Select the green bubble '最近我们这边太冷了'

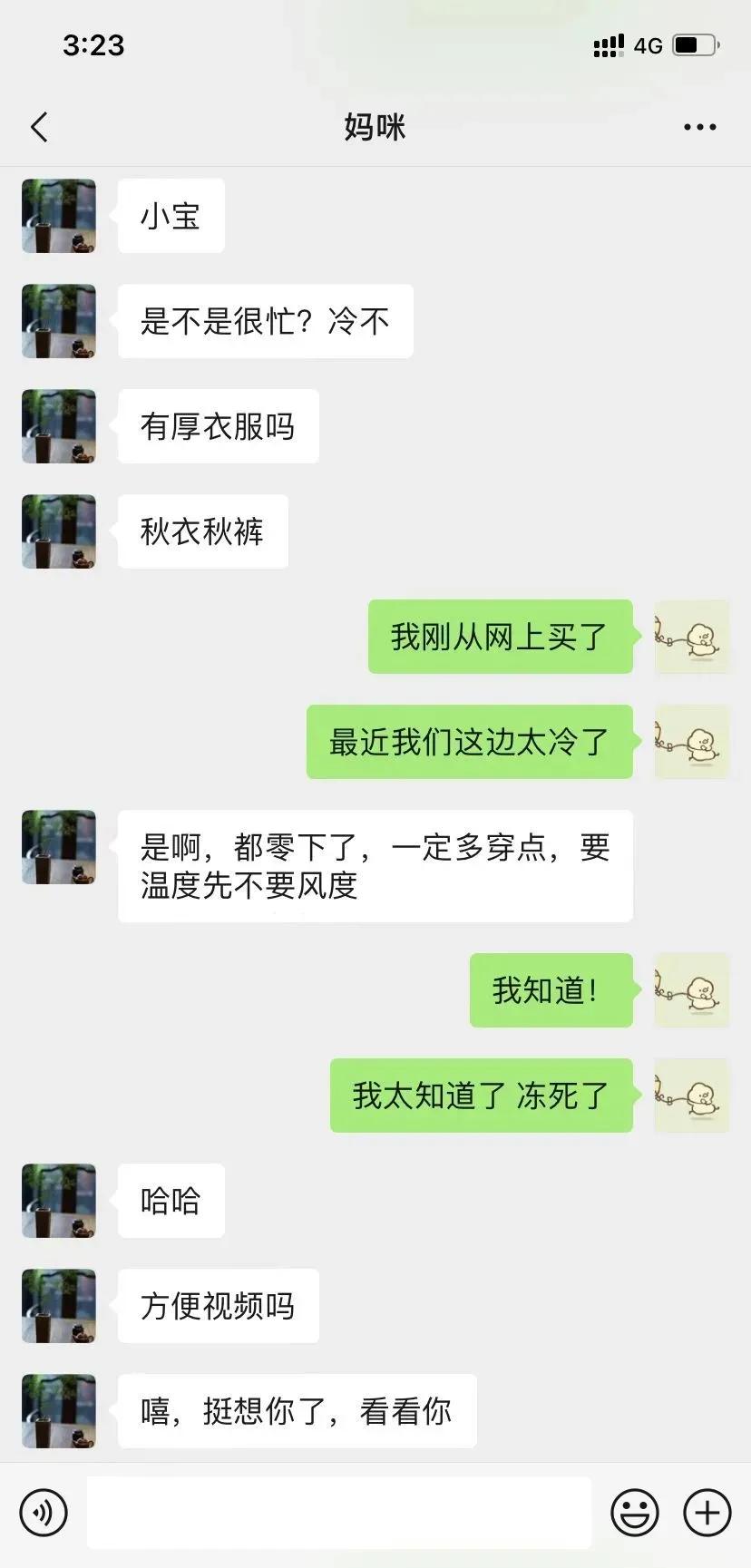(469, 742)
